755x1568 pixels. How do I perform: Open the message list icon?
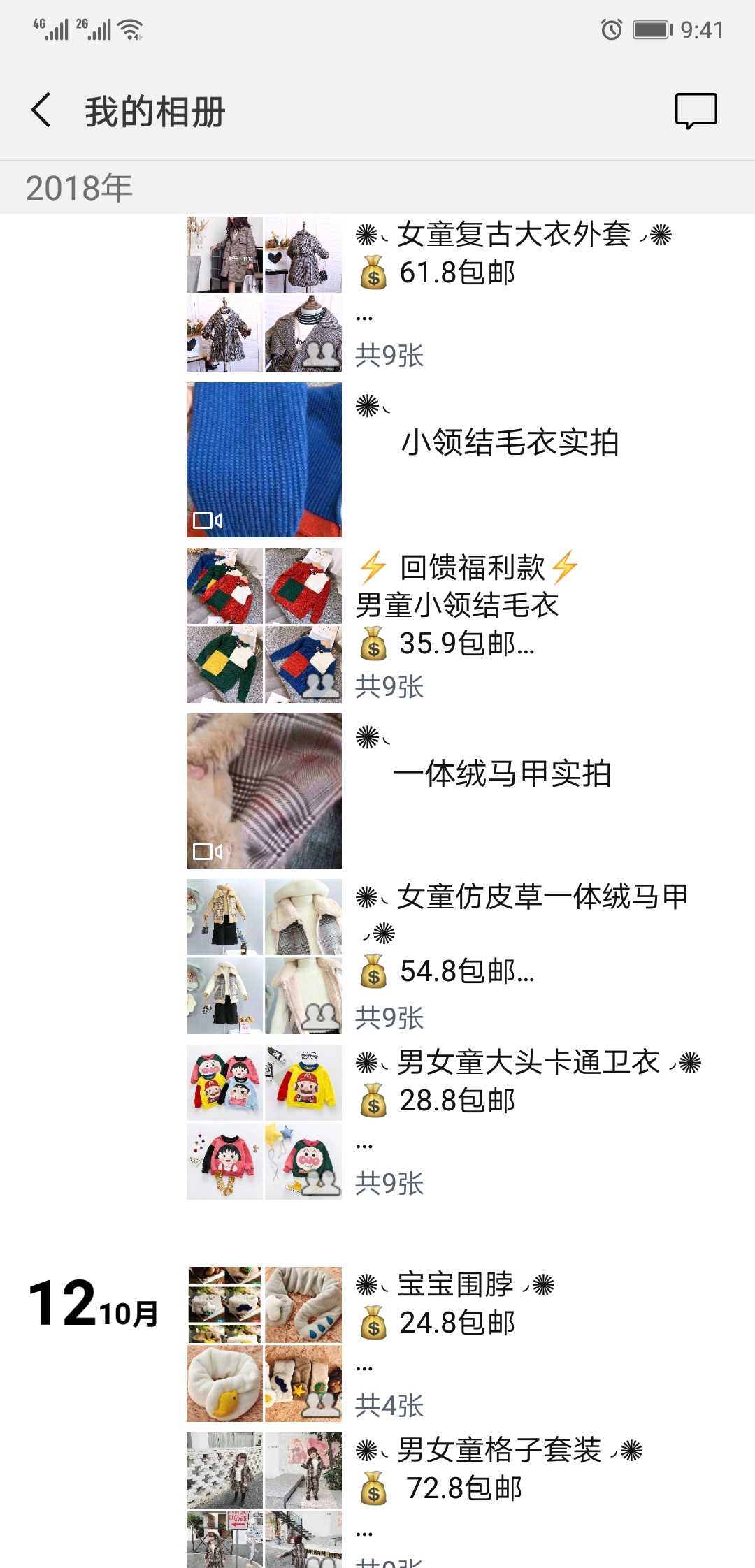[x=696, y=110]
